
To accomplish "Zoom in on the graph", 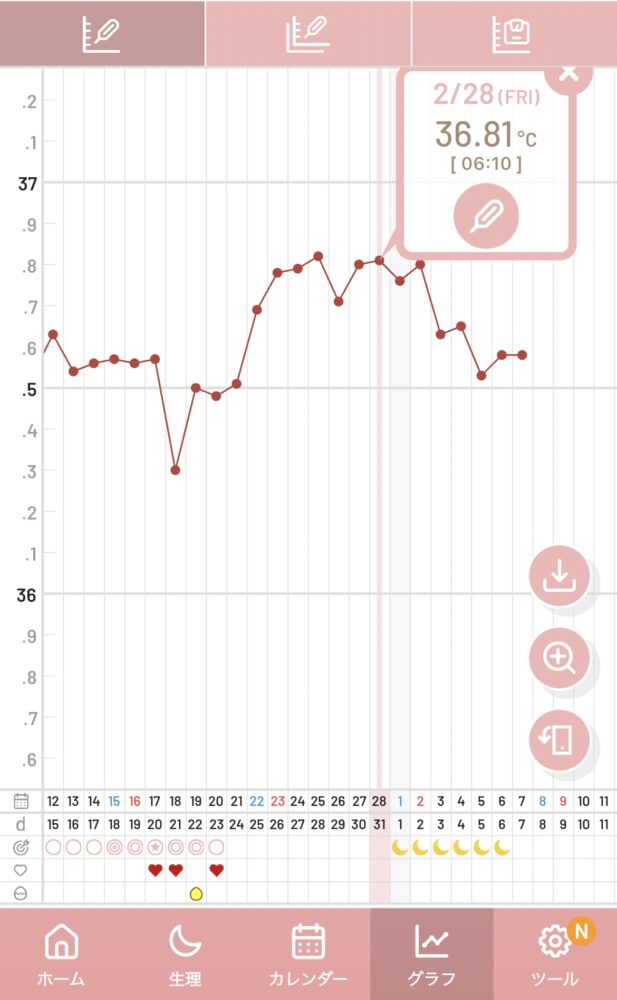I will [x=559, y=658].
